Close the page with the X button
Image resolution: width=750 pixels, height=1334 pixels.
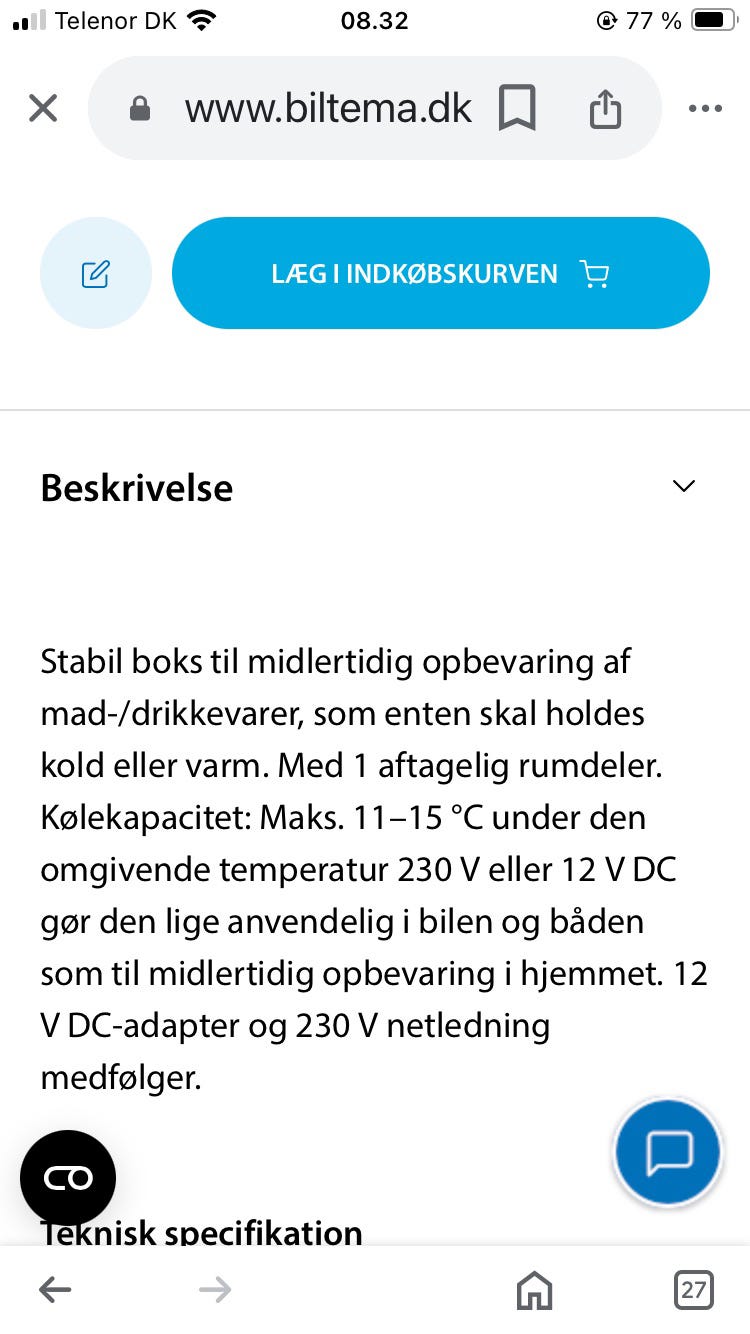43,108
